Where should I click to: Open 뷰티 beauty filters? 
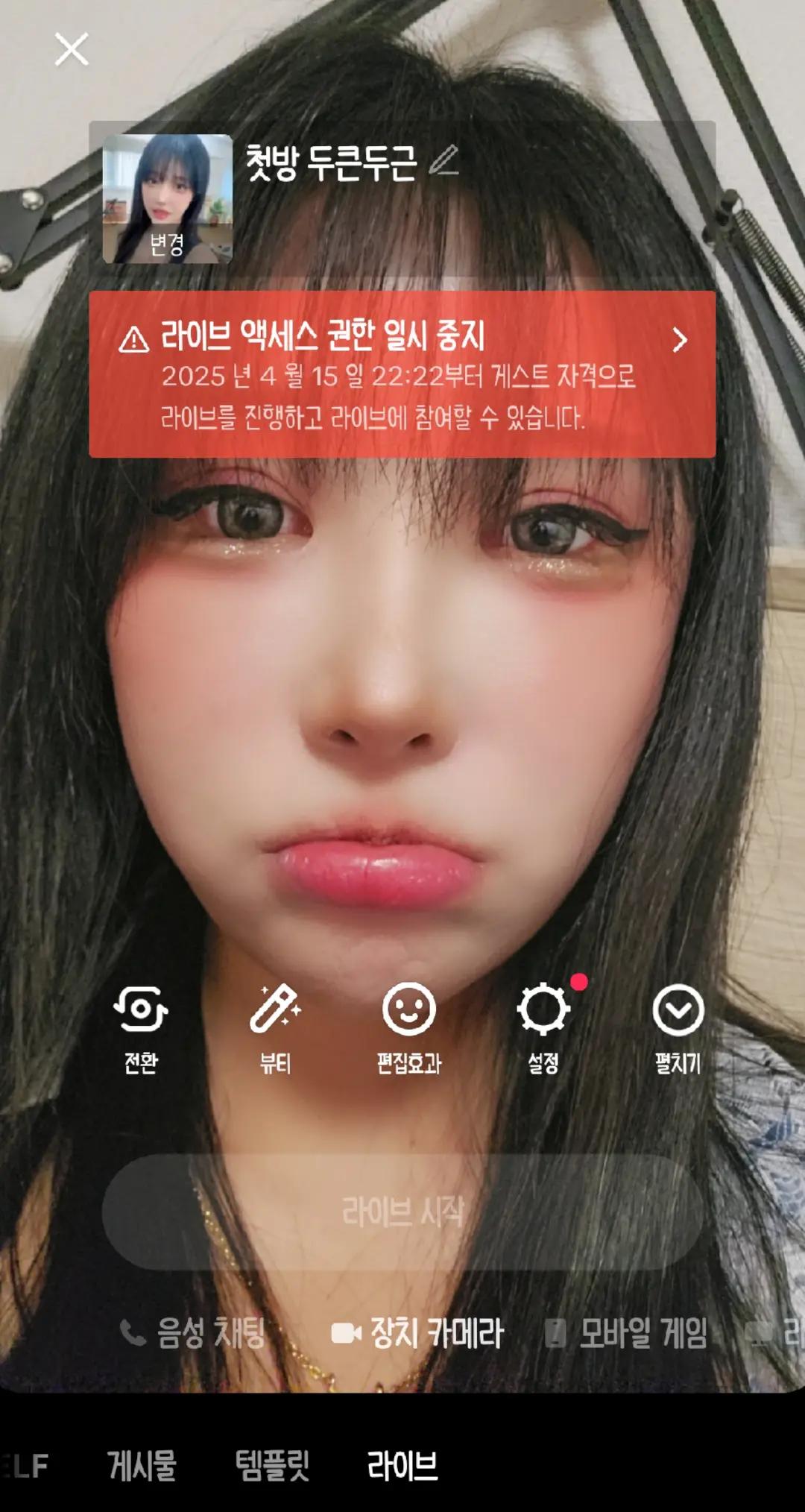[x=275, y=1027]
